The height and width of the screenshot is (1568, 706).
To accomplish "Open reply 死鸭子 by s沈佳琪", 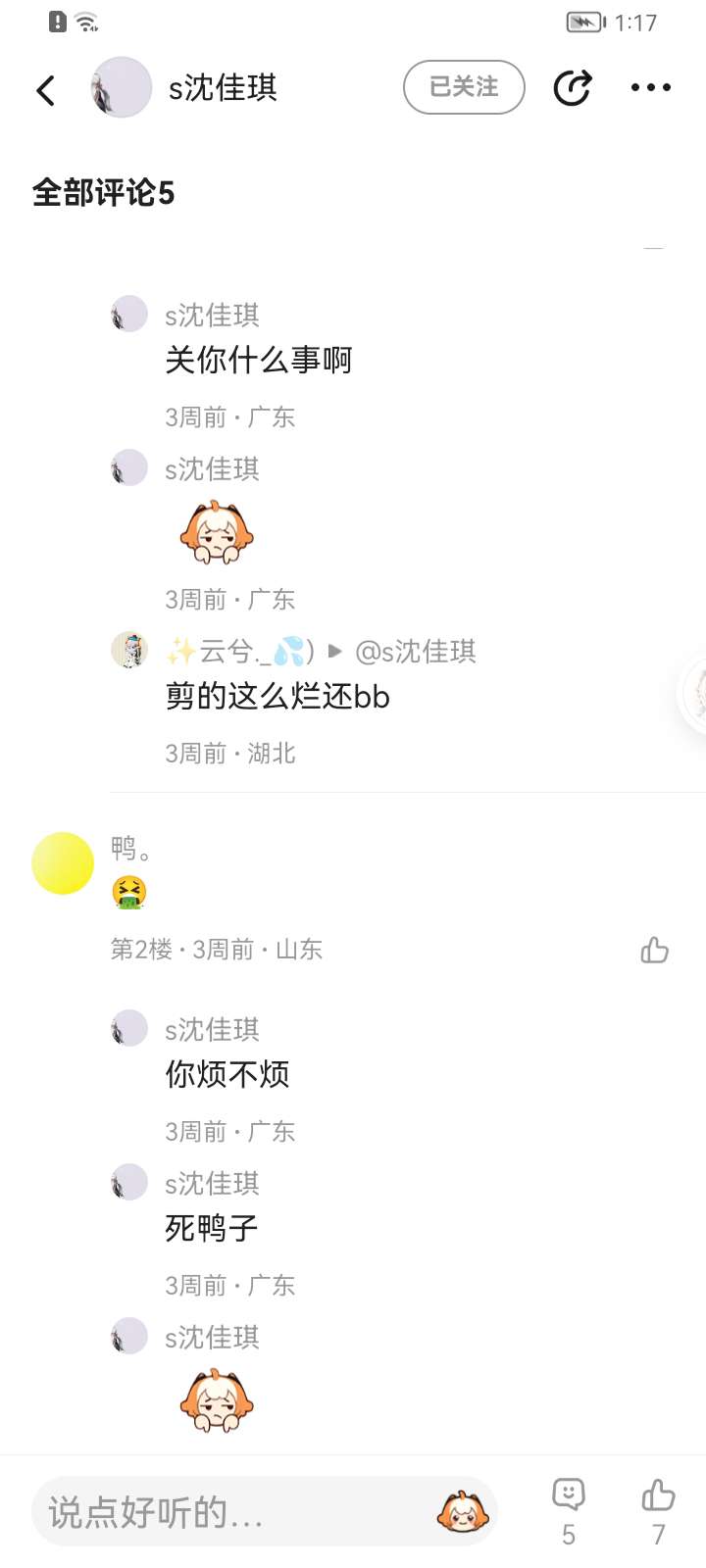I will tap(212, 1228).
